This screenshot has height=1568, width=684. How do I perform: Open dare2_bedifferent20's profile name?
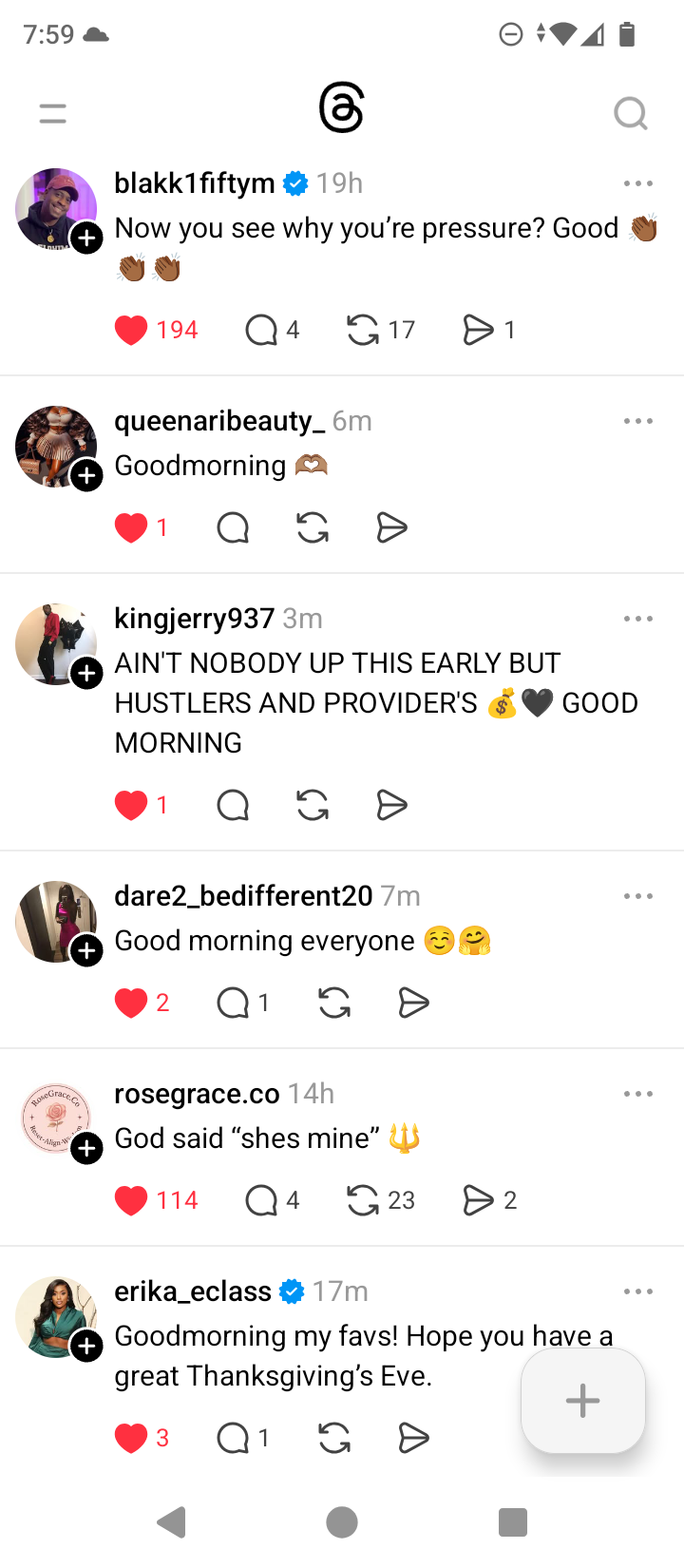click(243, 895)
